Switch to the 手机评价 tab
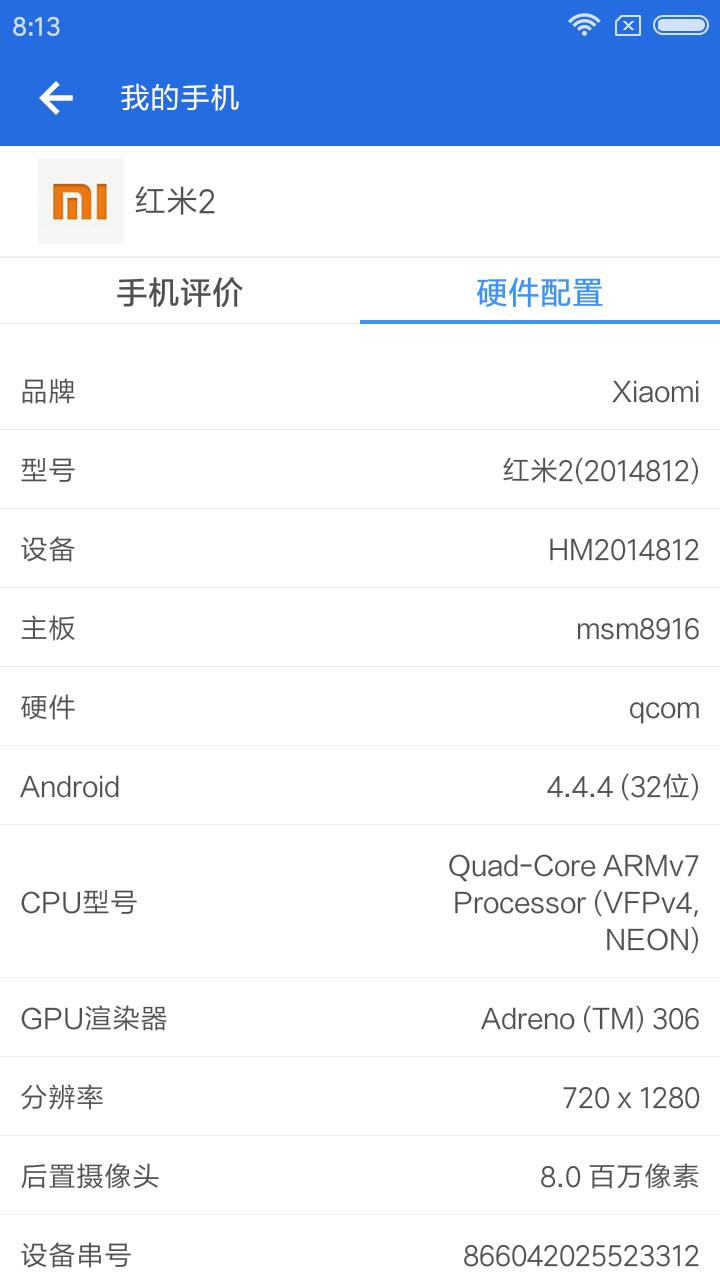Viewport: 720px width, 1280px height. pyautogui.click(x=180, y=290)
